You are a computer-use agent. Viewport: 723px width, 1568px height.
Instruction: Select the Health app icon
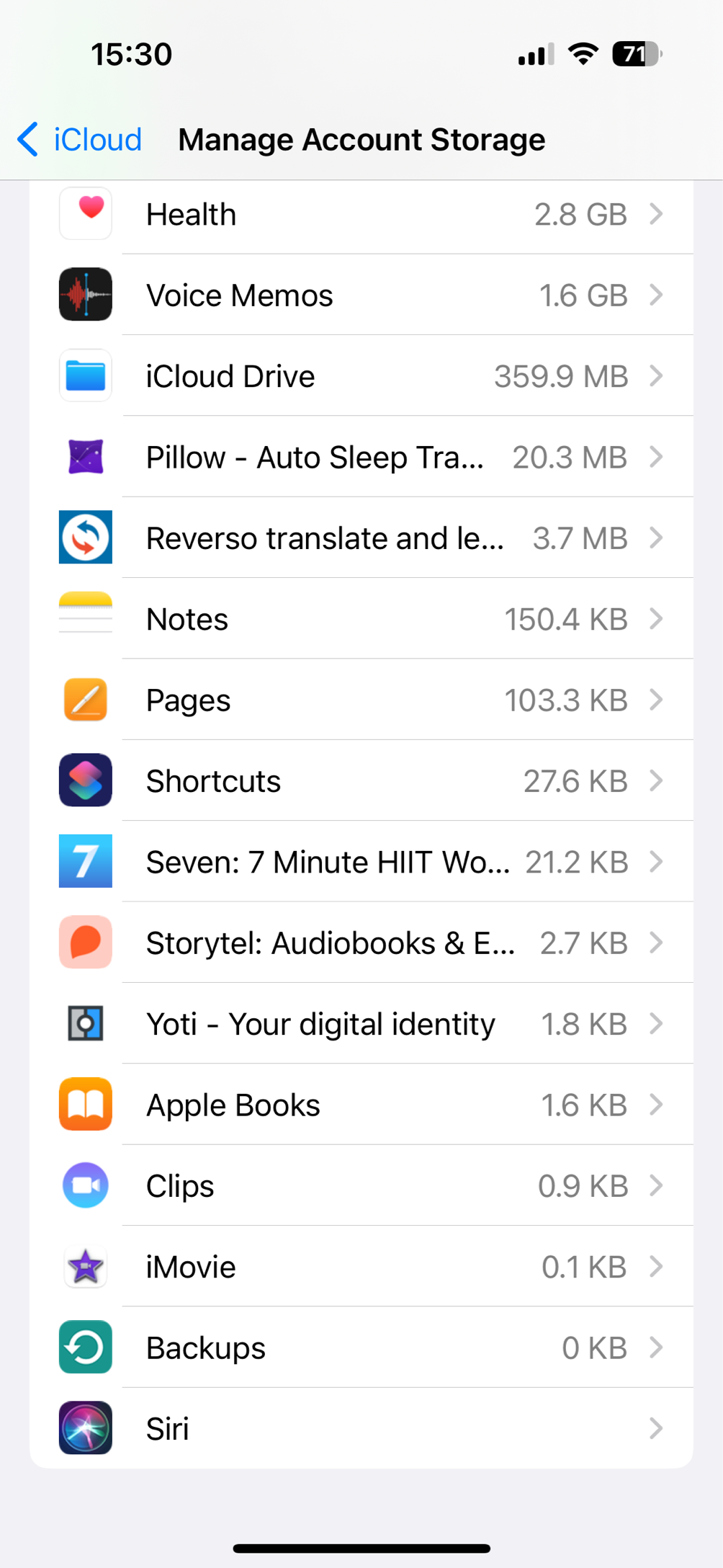click(x=85, y=214)
